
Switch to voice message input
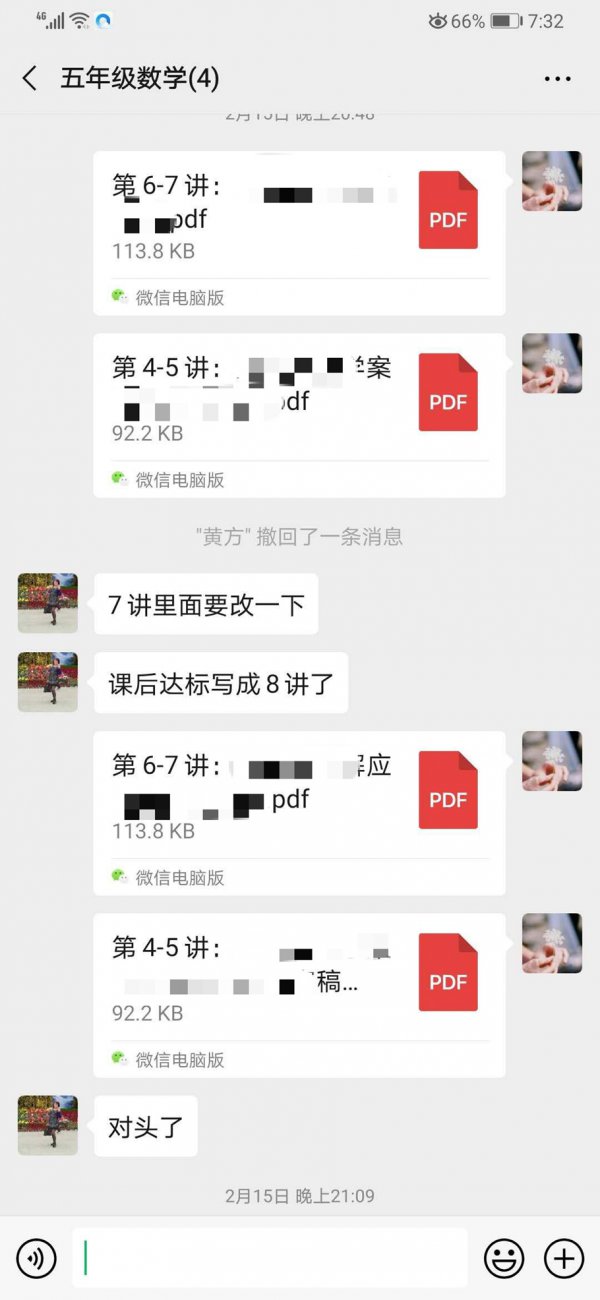pyautogui.click(x=36, y=1258)
